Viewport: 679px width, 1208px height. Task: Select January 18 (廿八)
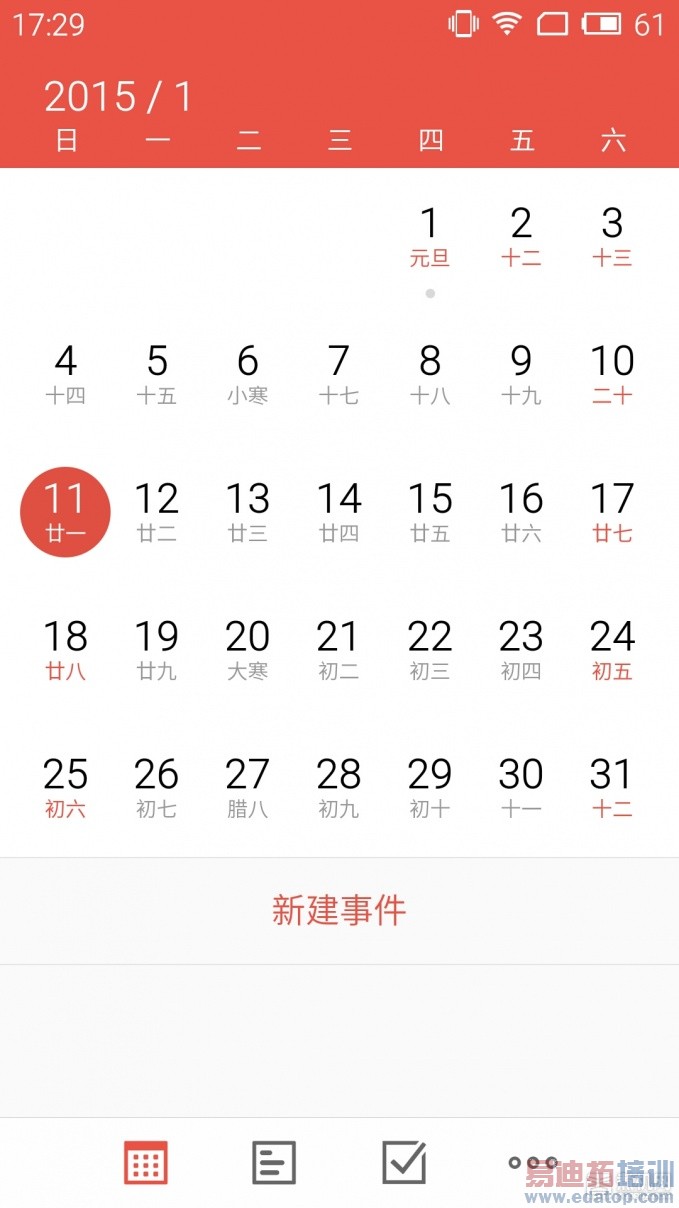(x=66, y=649)
